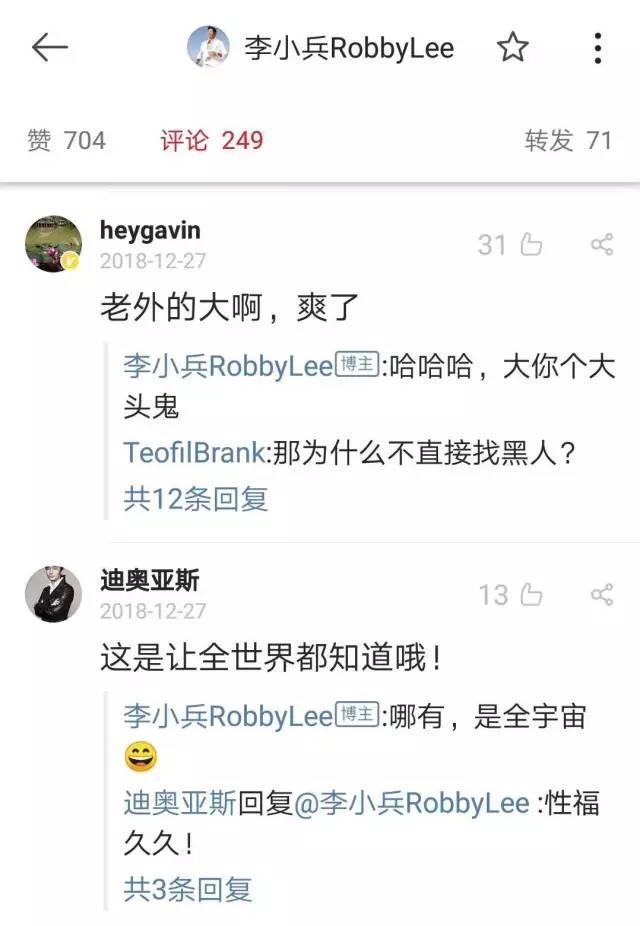Go back with the arrow icon
The height and width of the screenshot is (926, 640).
click(x=49, y=47)
